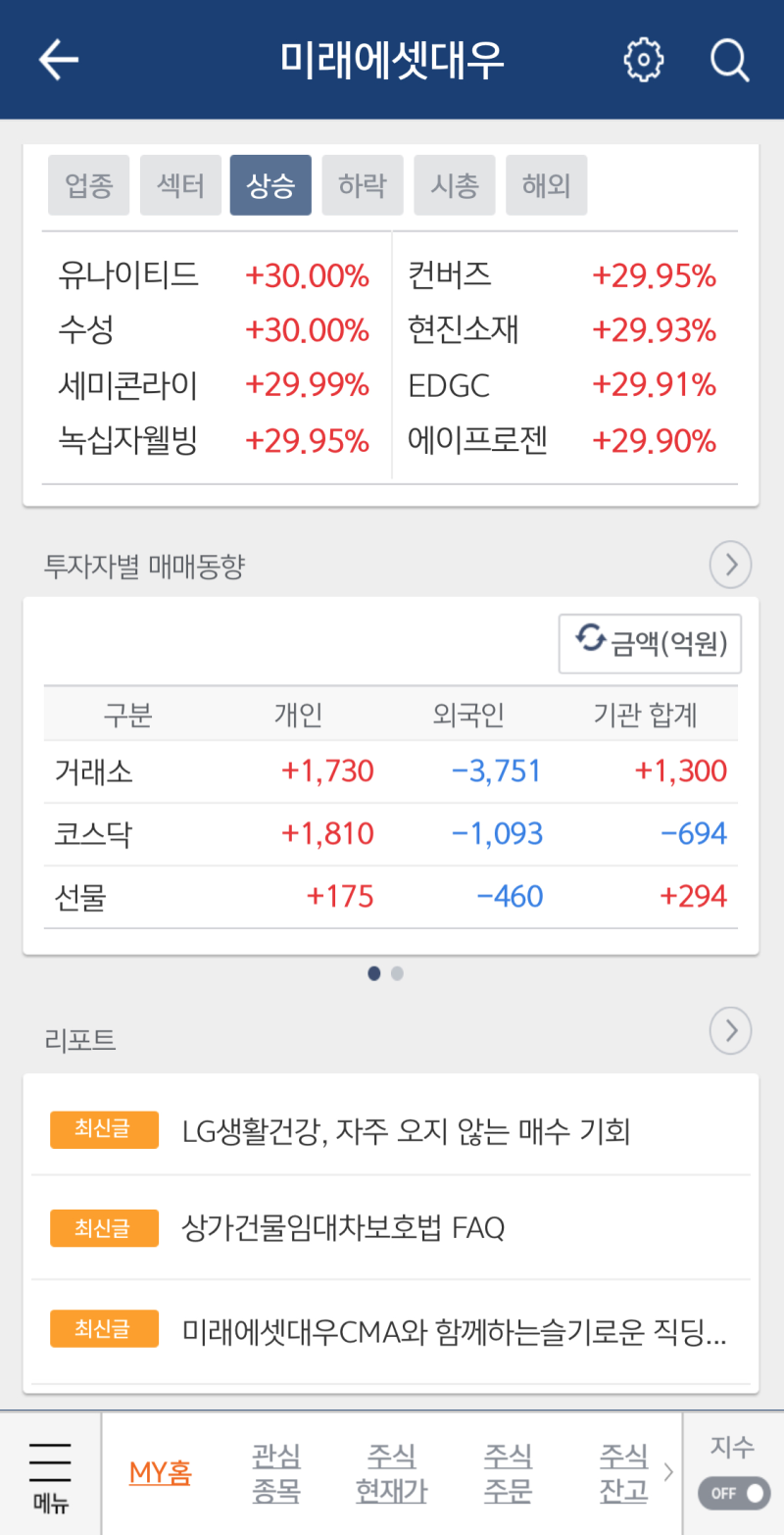Viewport: 784px width, 1535px height.
Task: Open the 주식현재가 tab
Action: click(x=391, y=1473)
